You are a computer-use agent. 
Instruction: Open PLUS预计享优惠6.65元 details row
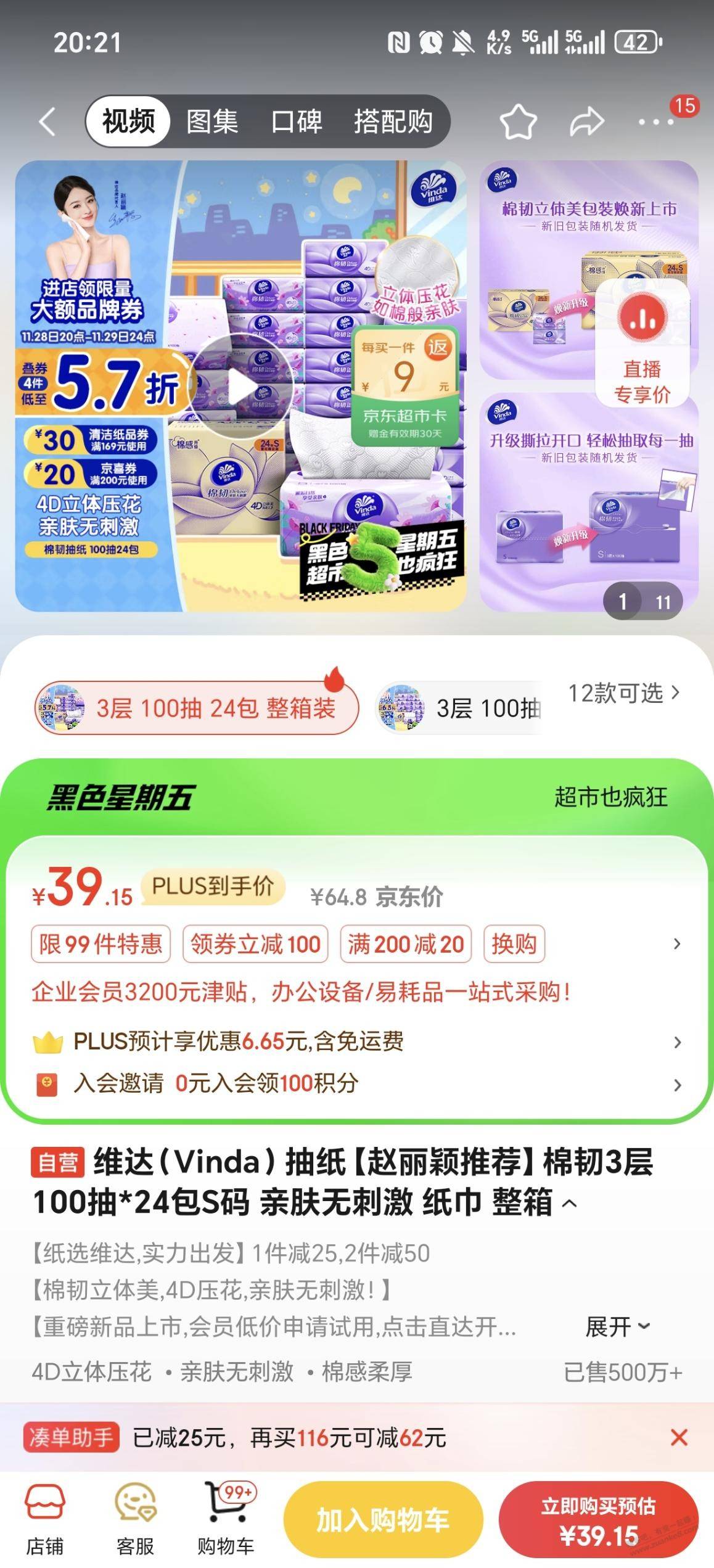(x=356, y=1041)
